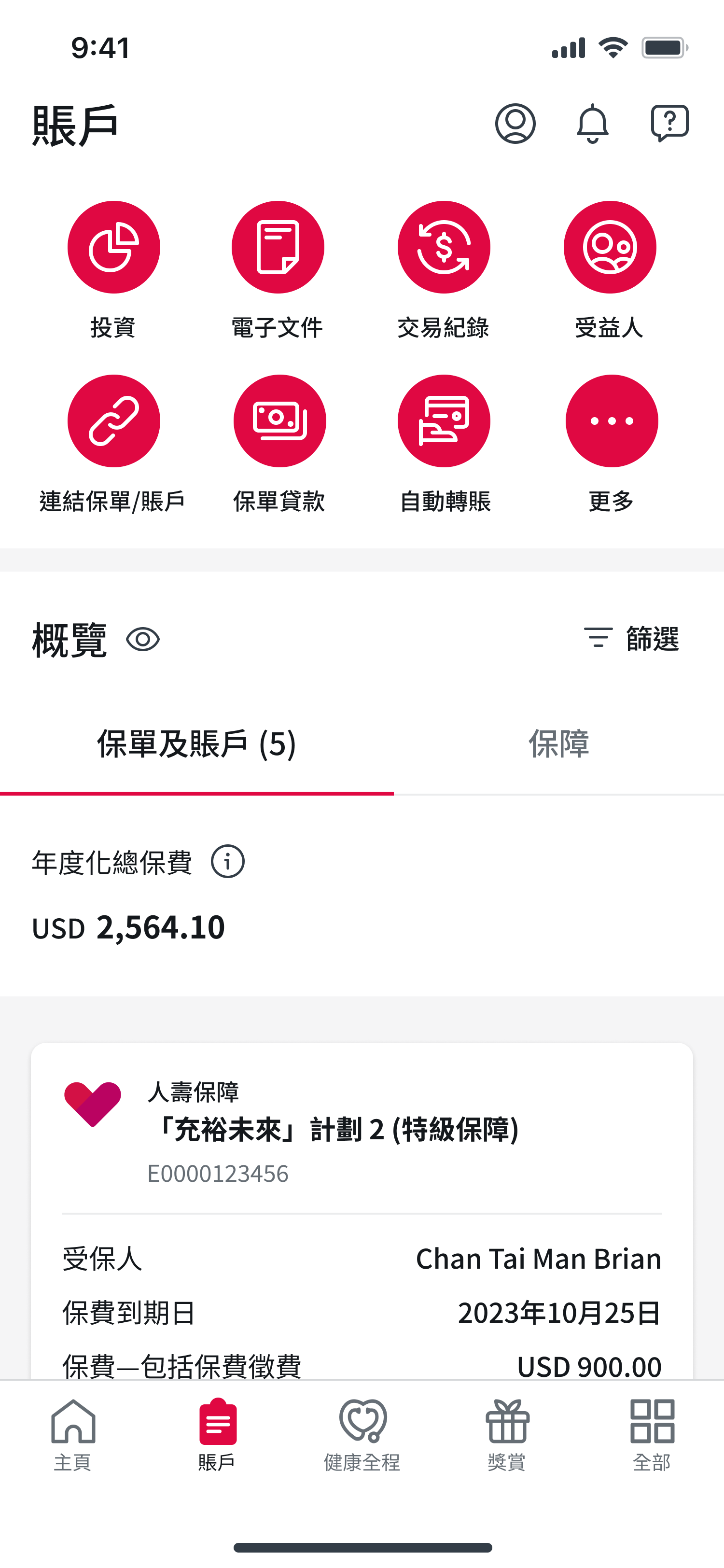Open 自動轉賬
This screenshot has width=724, height=1568.
click(444, 444)
